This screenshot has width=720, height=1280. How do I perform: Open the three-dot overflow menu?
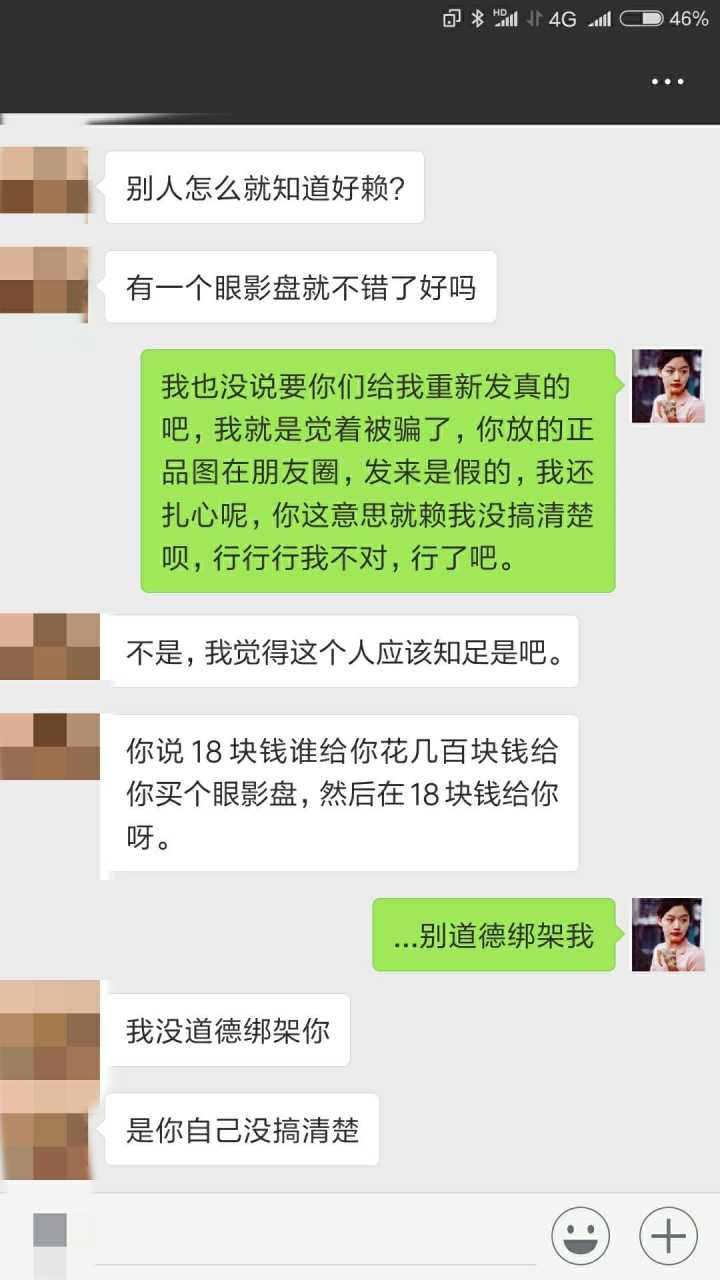[667, 82]
